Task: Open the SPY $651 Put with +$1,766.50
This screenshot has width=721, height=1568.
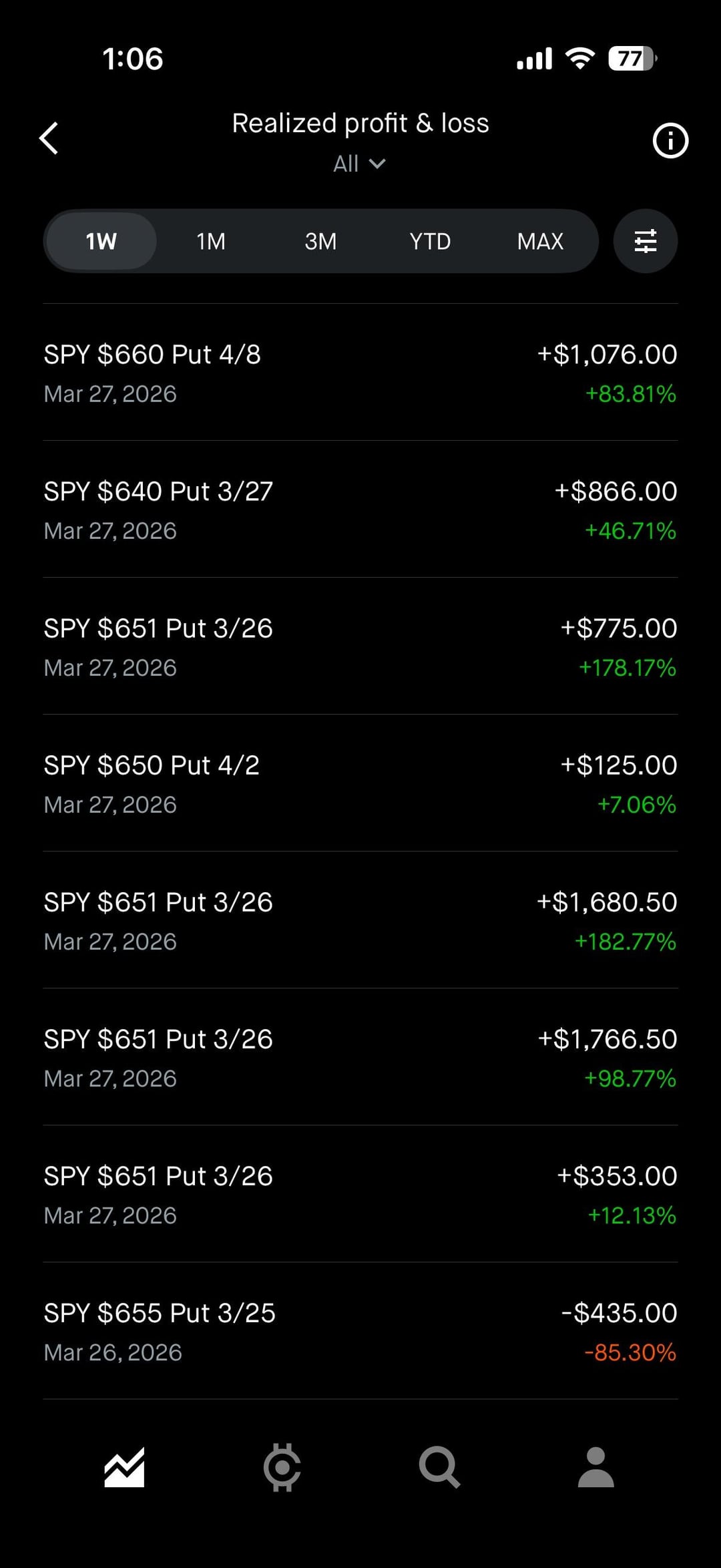Action: pyautogui.click(x=360, y=1057)
